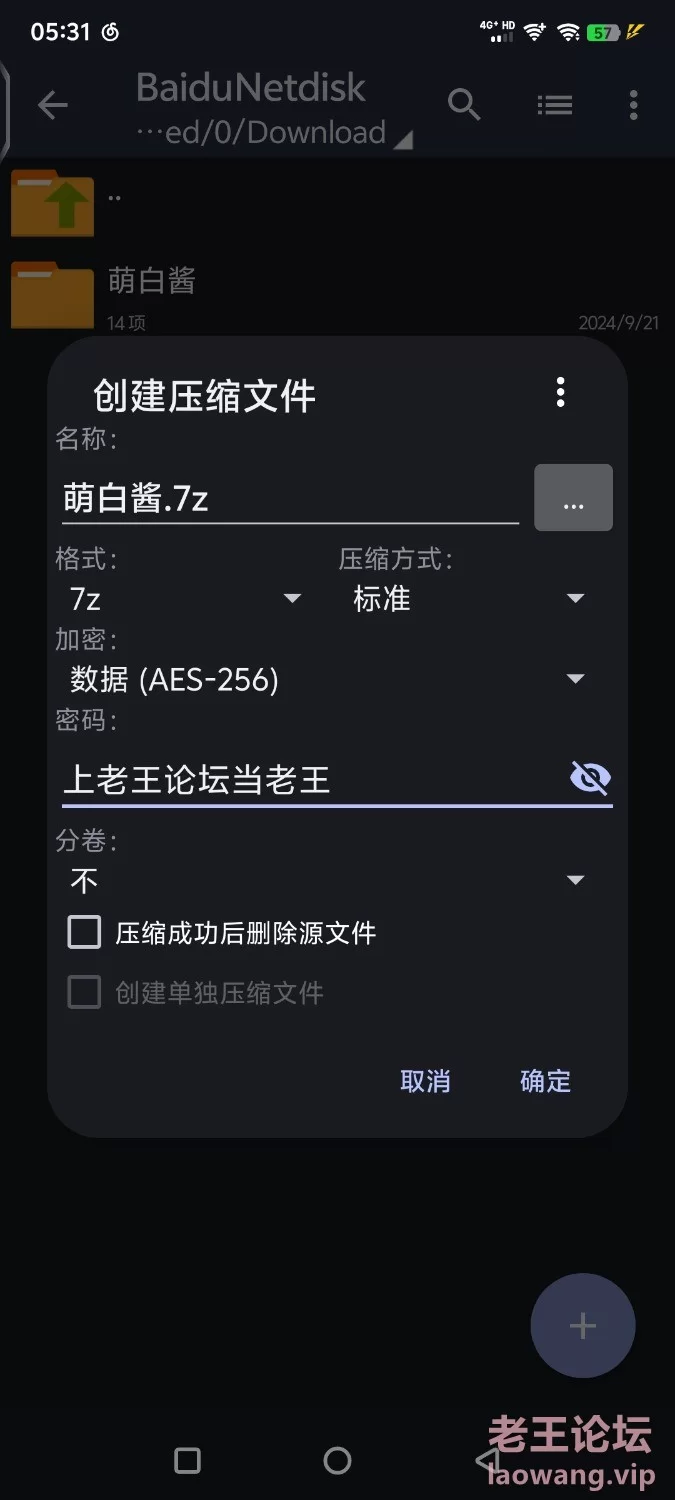
Task: Open the dialog's three-dot options menu
Action: [560, 392]
